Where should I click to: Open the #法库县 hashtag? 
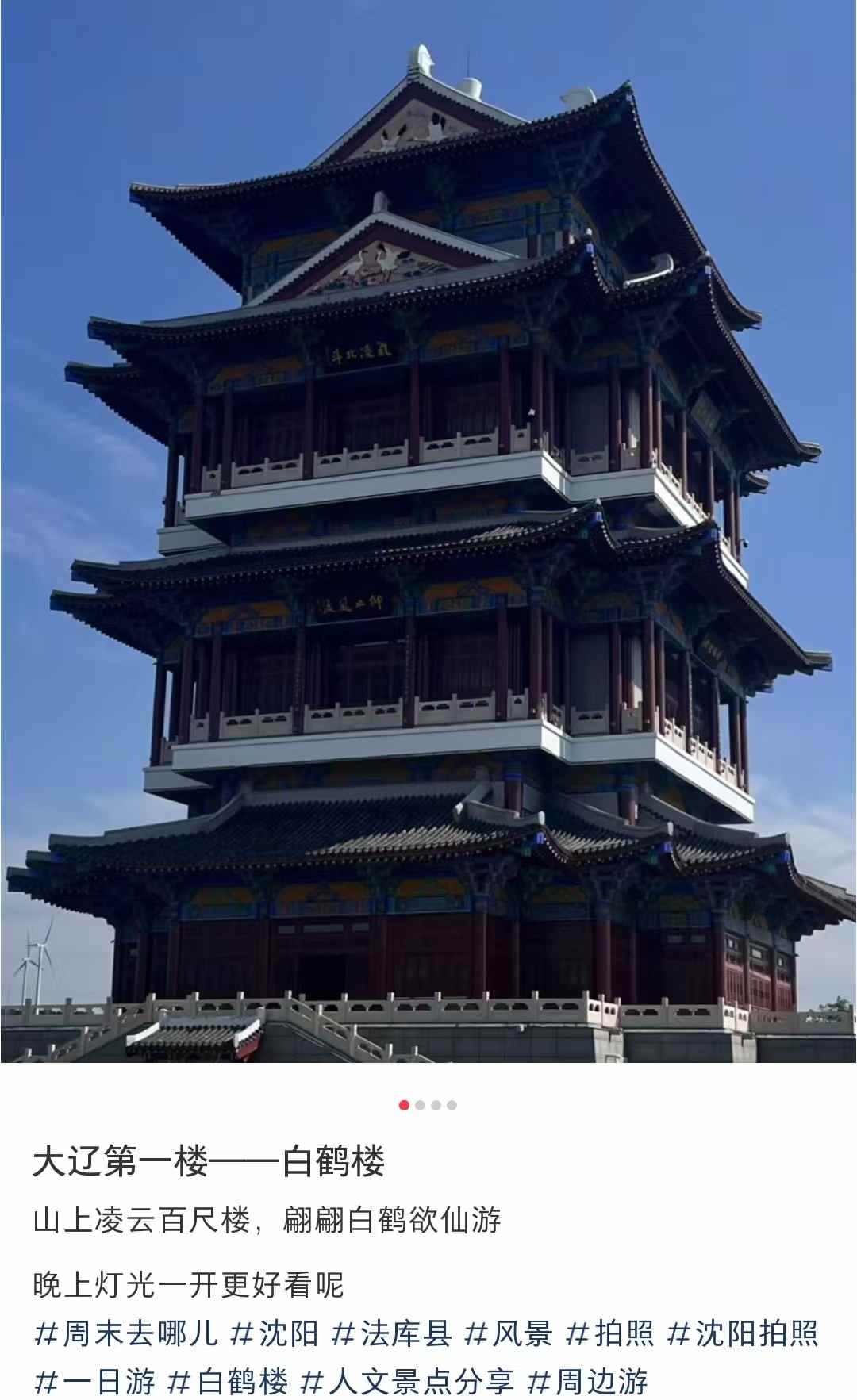391,1333
